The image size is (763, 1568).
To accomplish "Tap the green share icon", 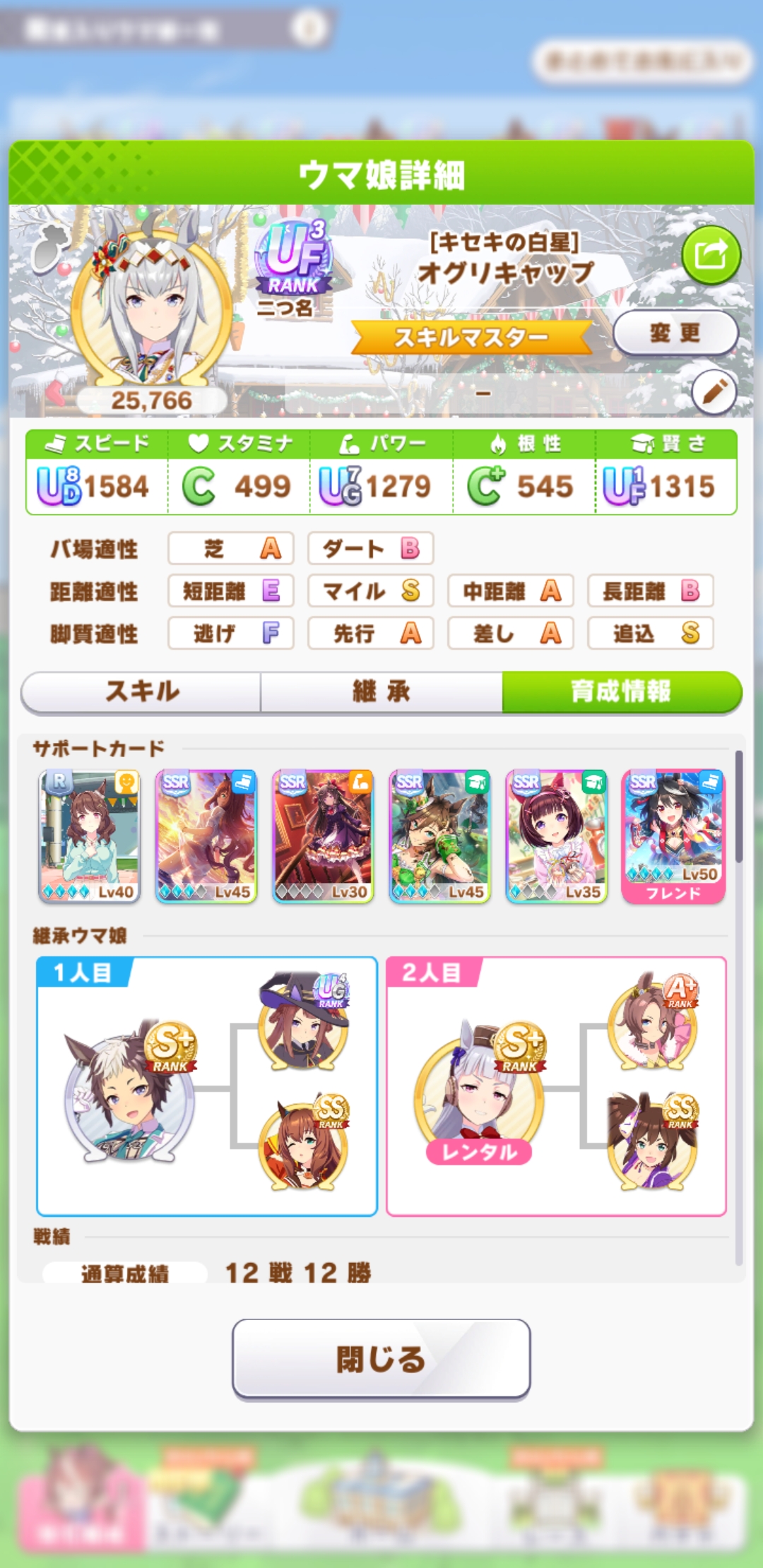I will [x=711, y=255].
